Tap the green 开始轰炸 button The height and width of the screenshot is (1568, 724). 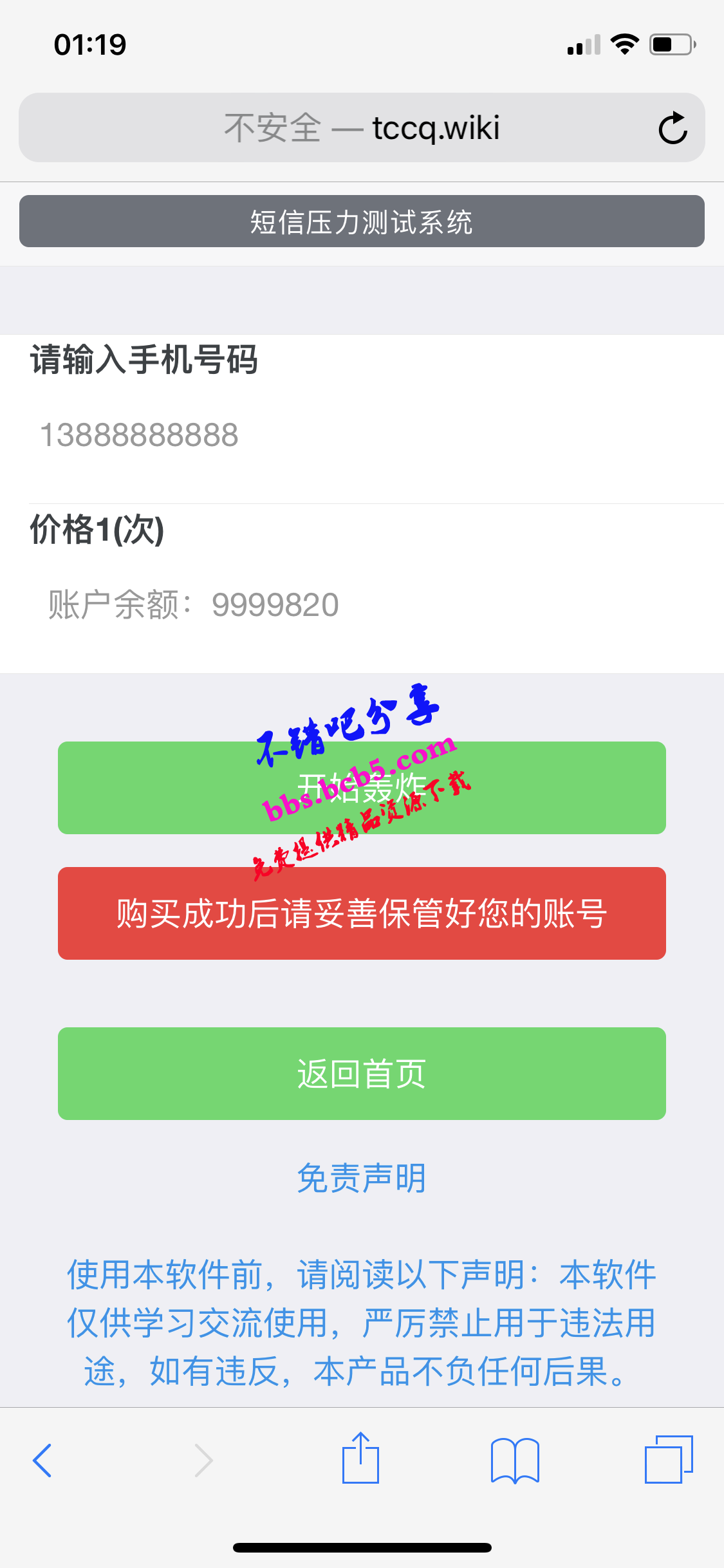coord(362,788)
